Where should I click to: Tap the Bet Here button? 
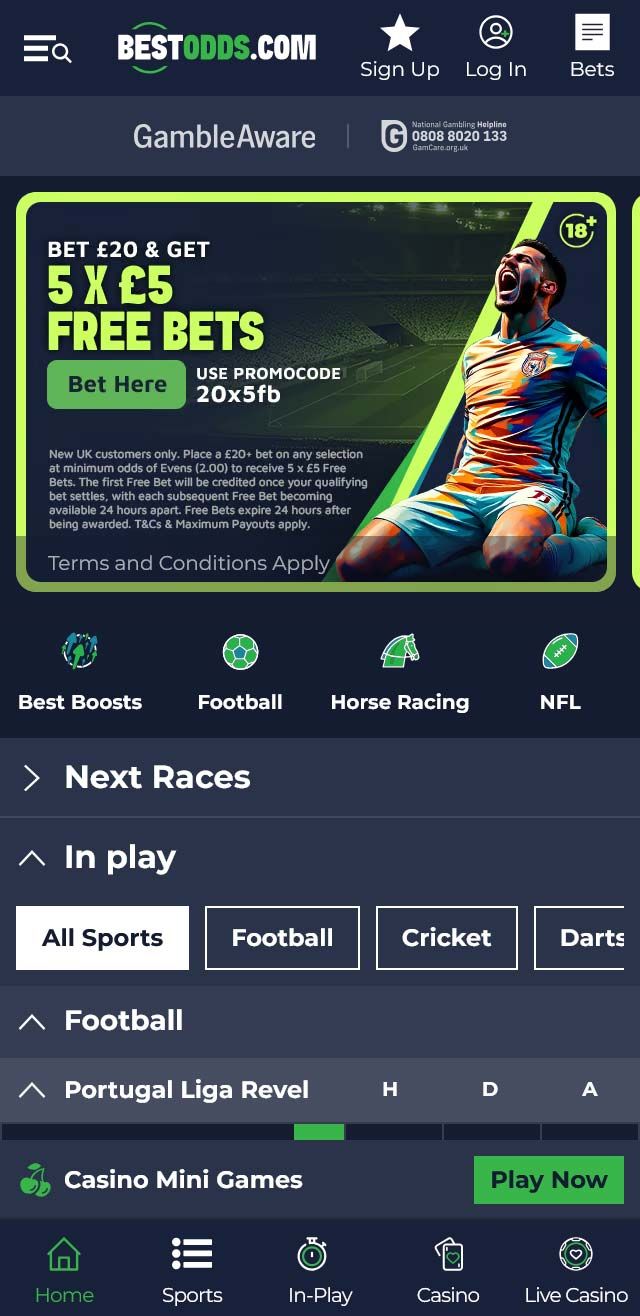(116, 384)
